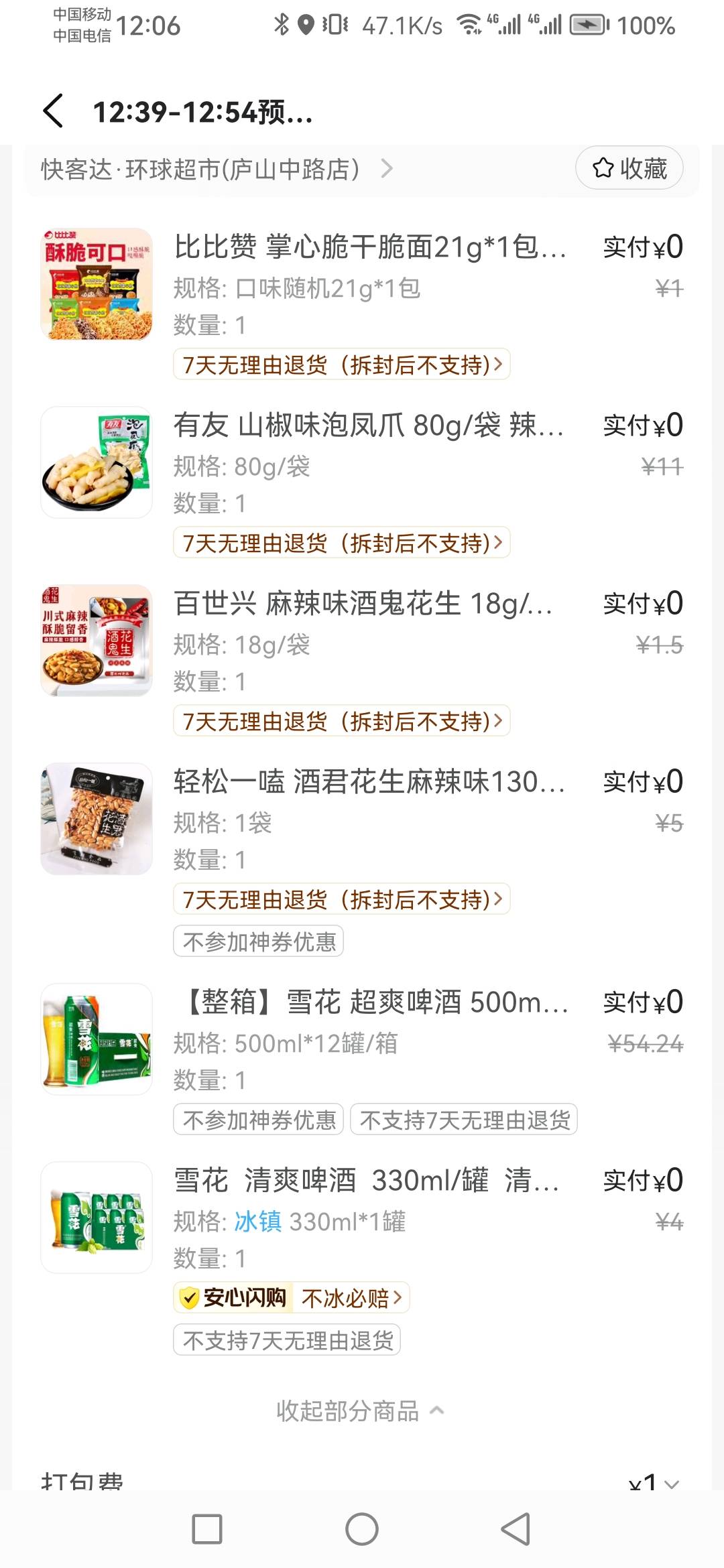The image size is (724, 1568).
Task: View 7-day return policy under 比比赞 干脆面
Action: tap(342, 365)
